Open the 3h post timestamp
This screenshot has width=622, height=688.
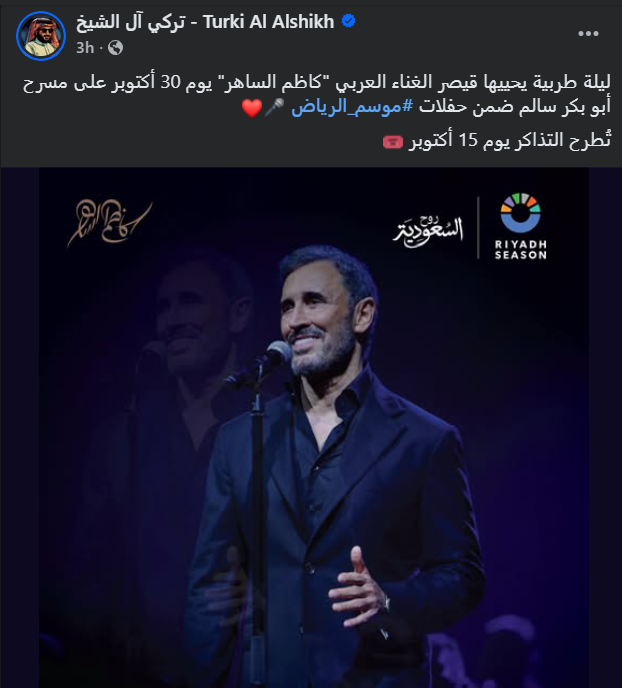[84, 47]
